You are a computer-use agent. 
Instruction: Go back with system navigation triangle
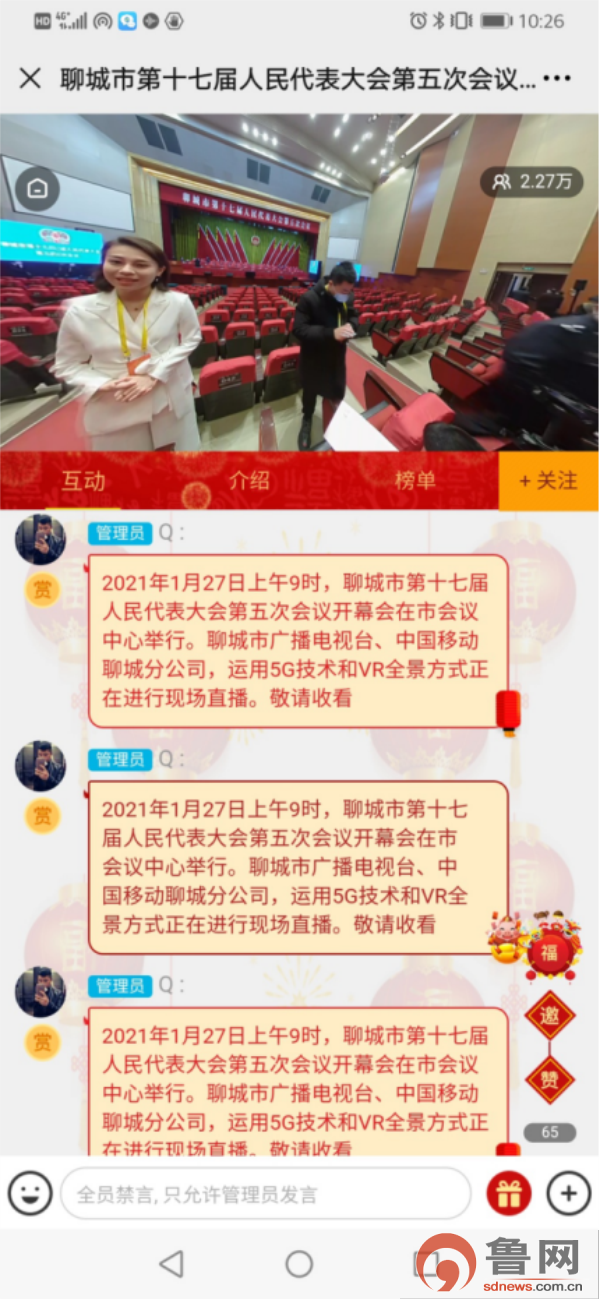(171, 1264)
